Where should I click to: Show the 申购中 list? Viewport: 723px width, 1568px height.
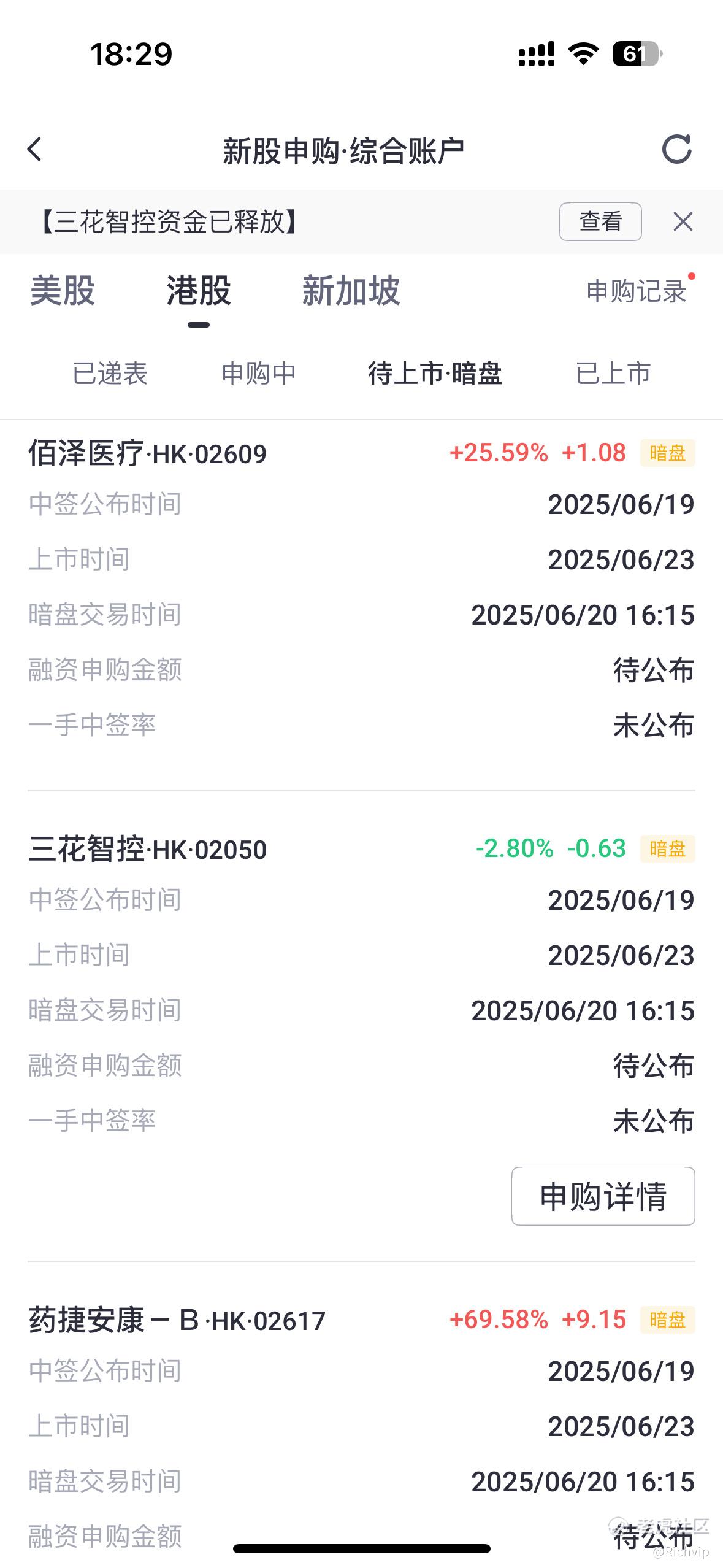[x=259, y=374]
